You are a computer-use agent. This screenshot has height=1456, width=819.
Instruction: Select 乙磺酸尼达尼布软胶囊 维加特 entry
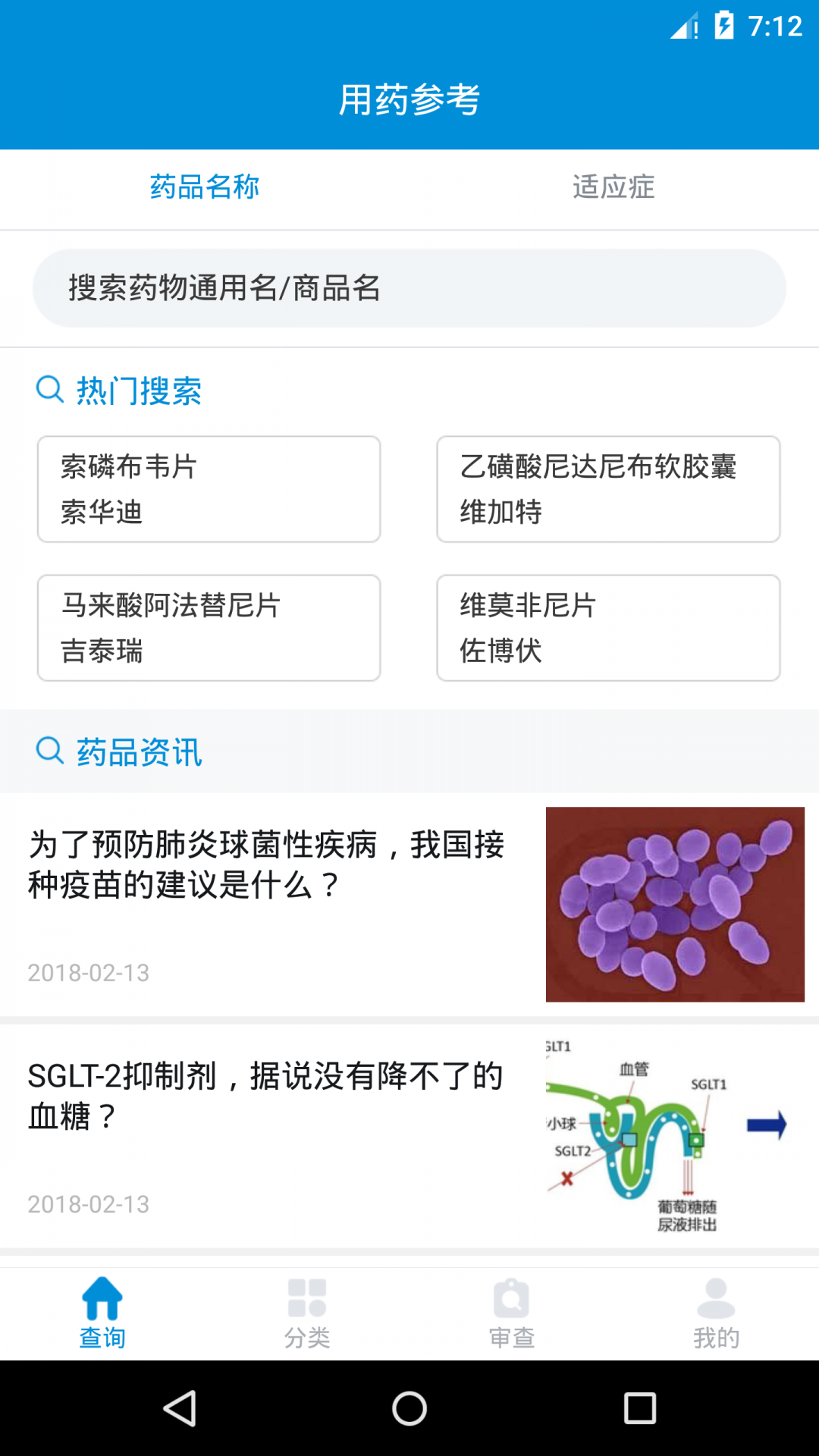(x=609, y=489)
